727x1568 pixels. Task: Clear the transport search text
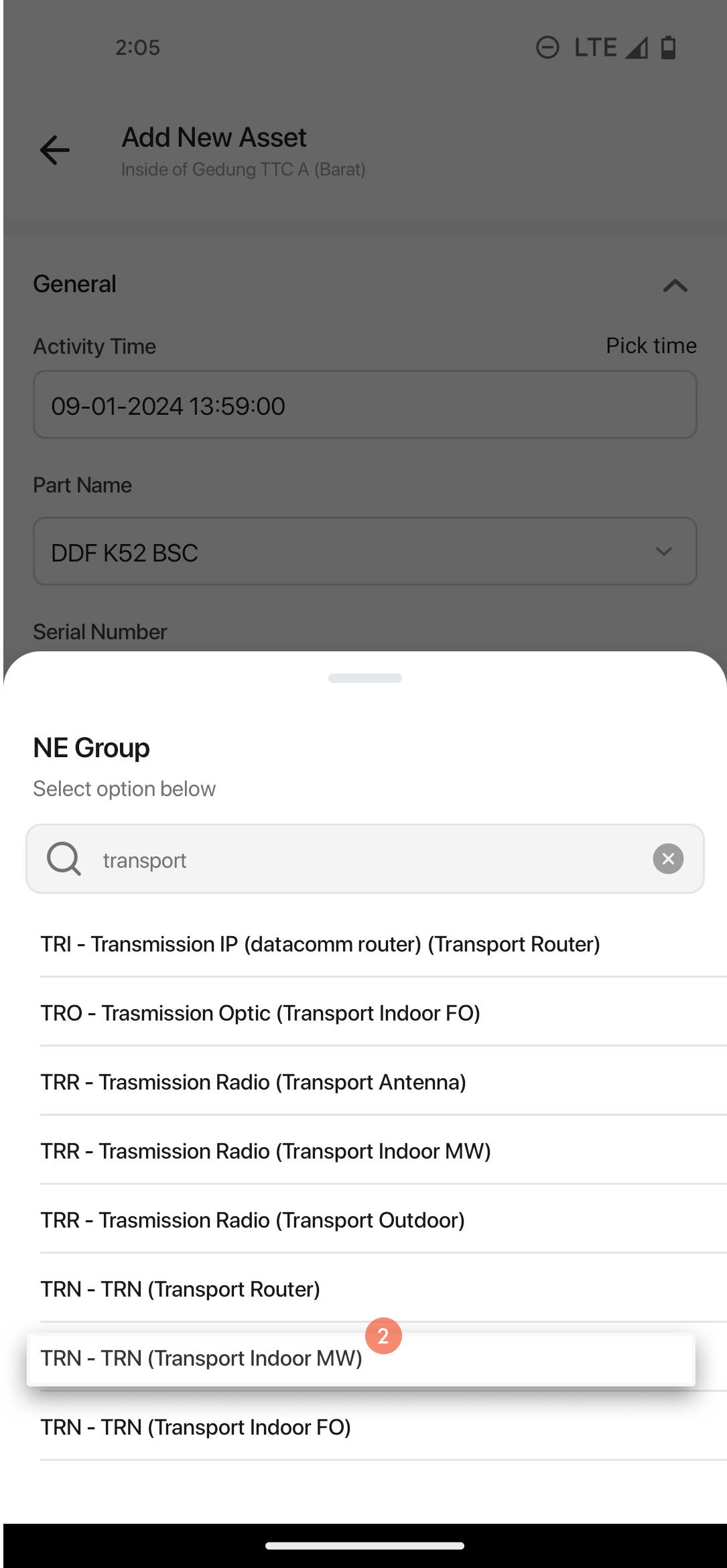[x=668, y=859]
